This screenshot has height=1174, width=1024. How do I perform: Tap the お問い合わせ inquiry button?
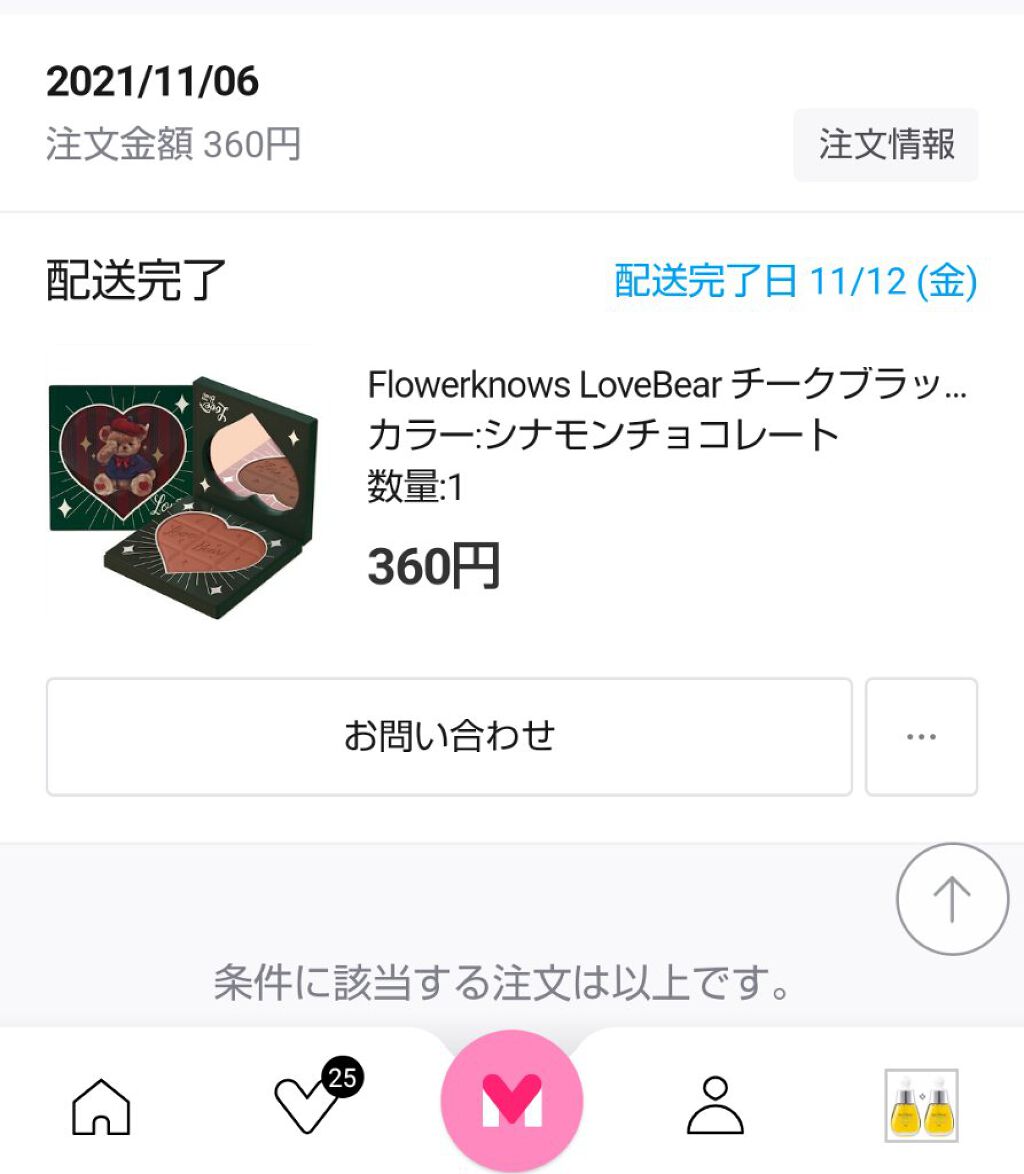click(x=449, y=737)
